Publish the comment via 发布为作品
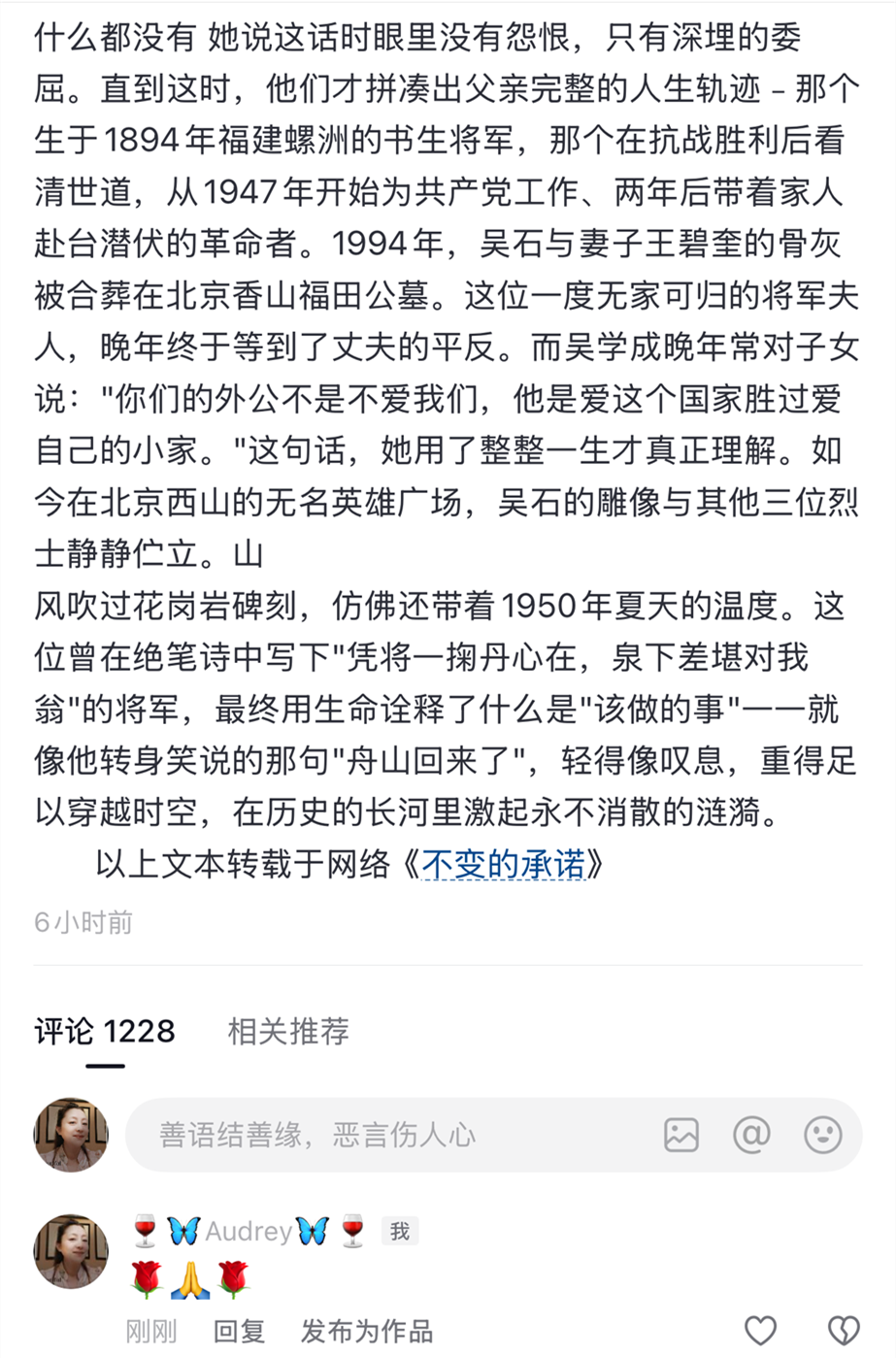896x1358 pixels. (x=366, y=1331)
